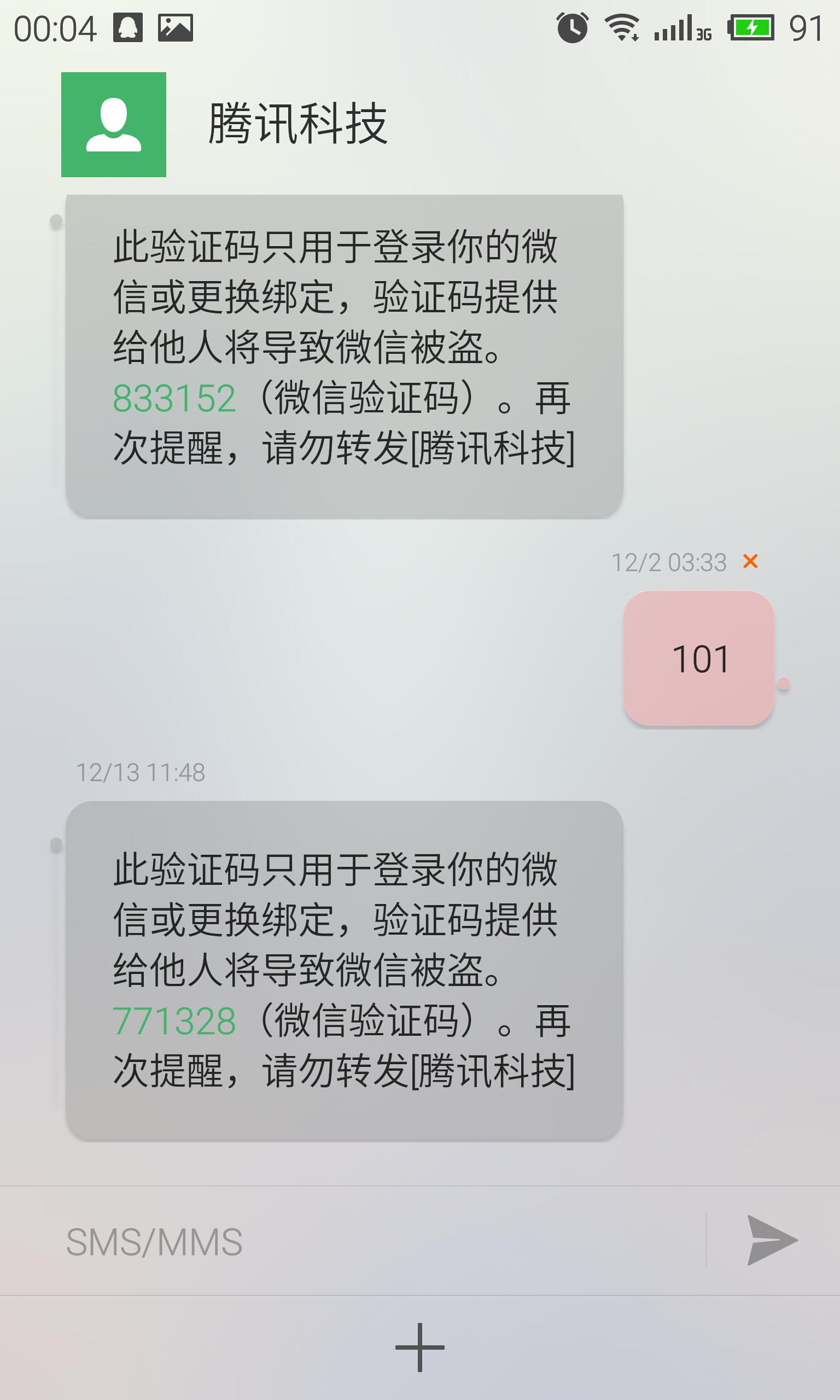The height and width of the screenshot is (1400, 840).
Task: Tap the green verification code 833152
Action: pos(174,398)
